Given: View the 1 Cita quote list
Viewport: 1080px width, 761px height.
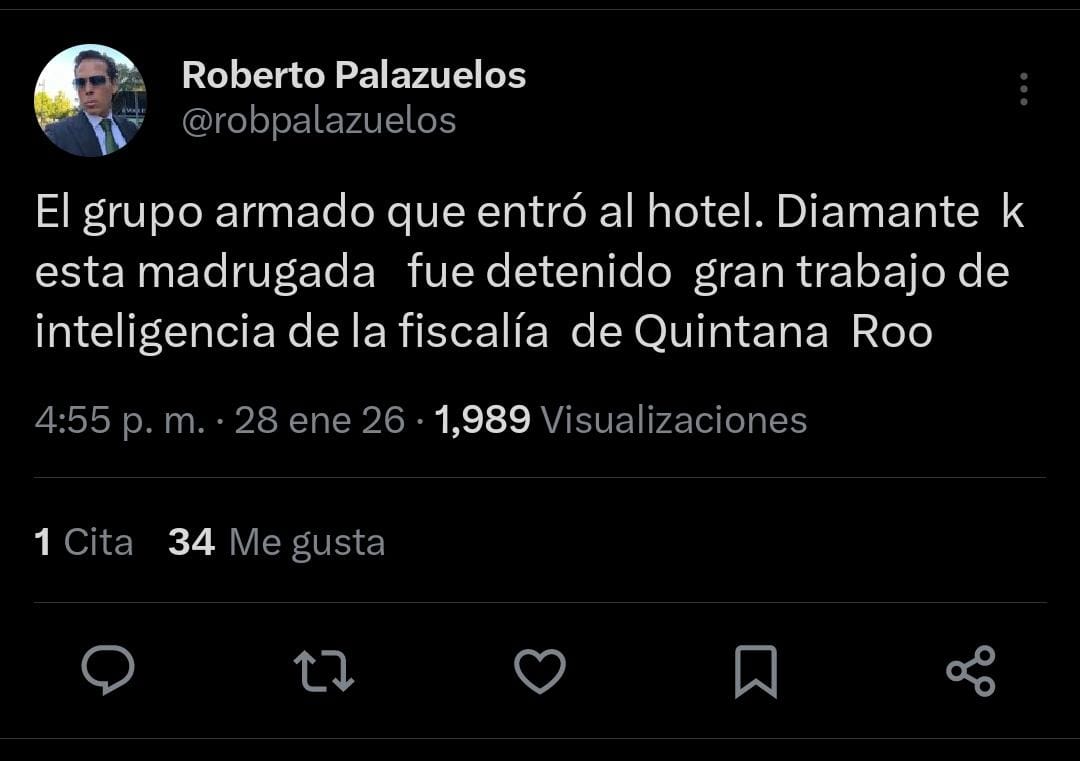Looking at the screenshot, I should pos(84,542).
